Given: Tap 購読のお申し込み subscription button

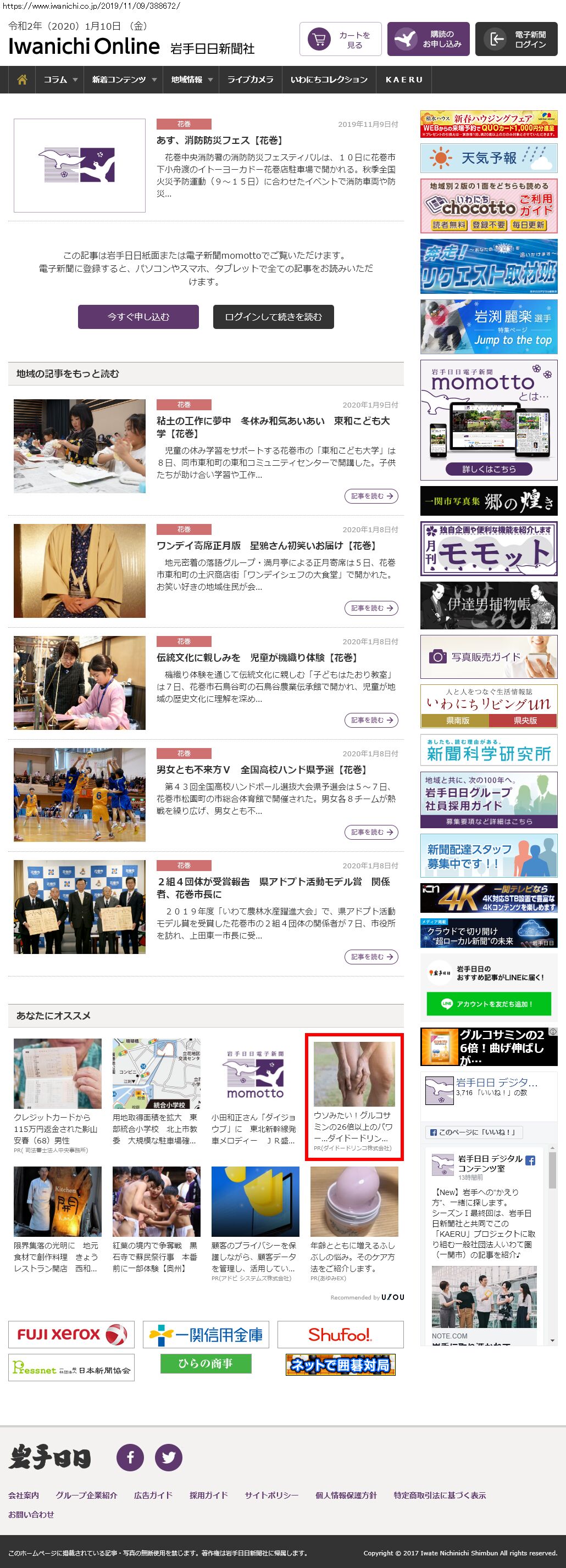Looking at the screenshot, I should [x=428, y=40].
